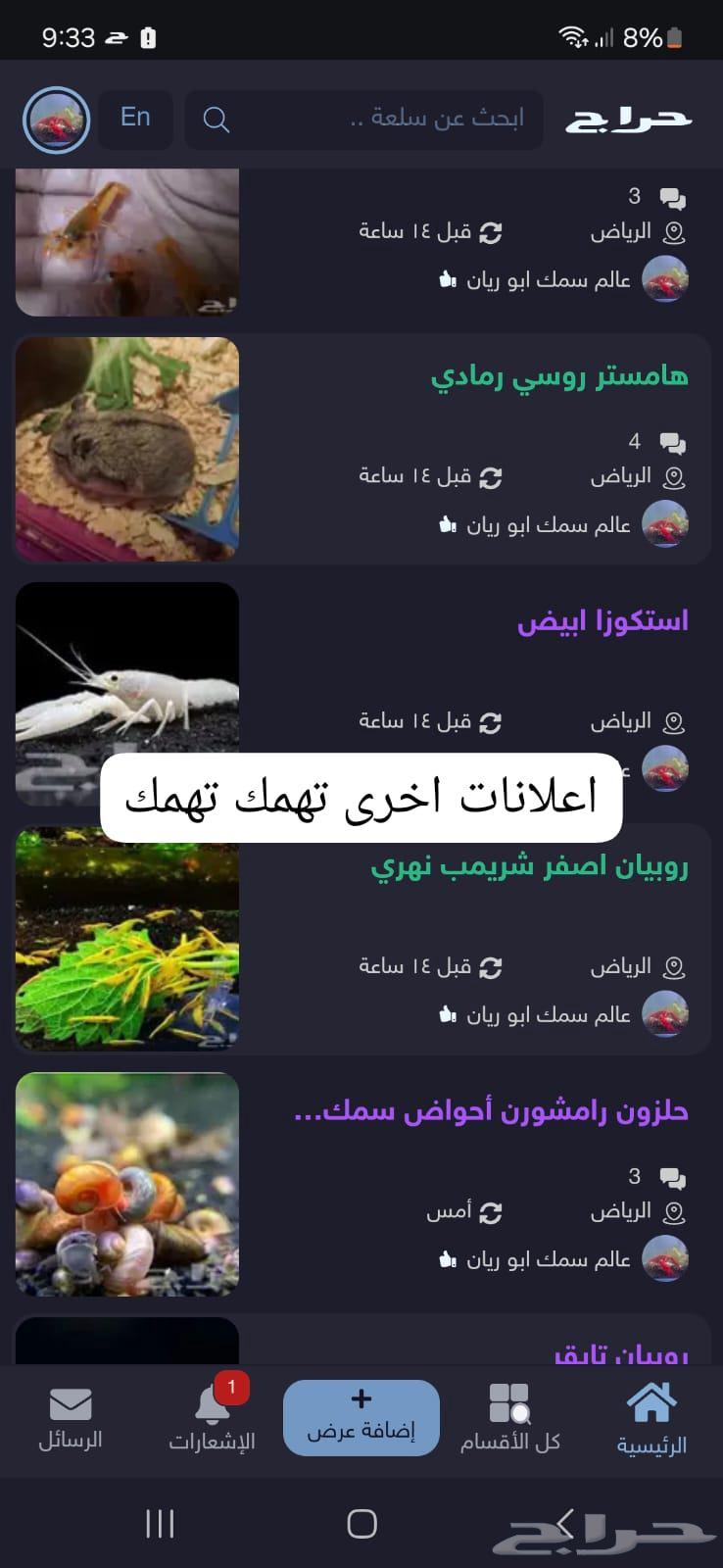This screenshot has width=723, height=1568.
Task: Open the هامستر روسي رمادي listing
Action: click(x=559, y=376)
